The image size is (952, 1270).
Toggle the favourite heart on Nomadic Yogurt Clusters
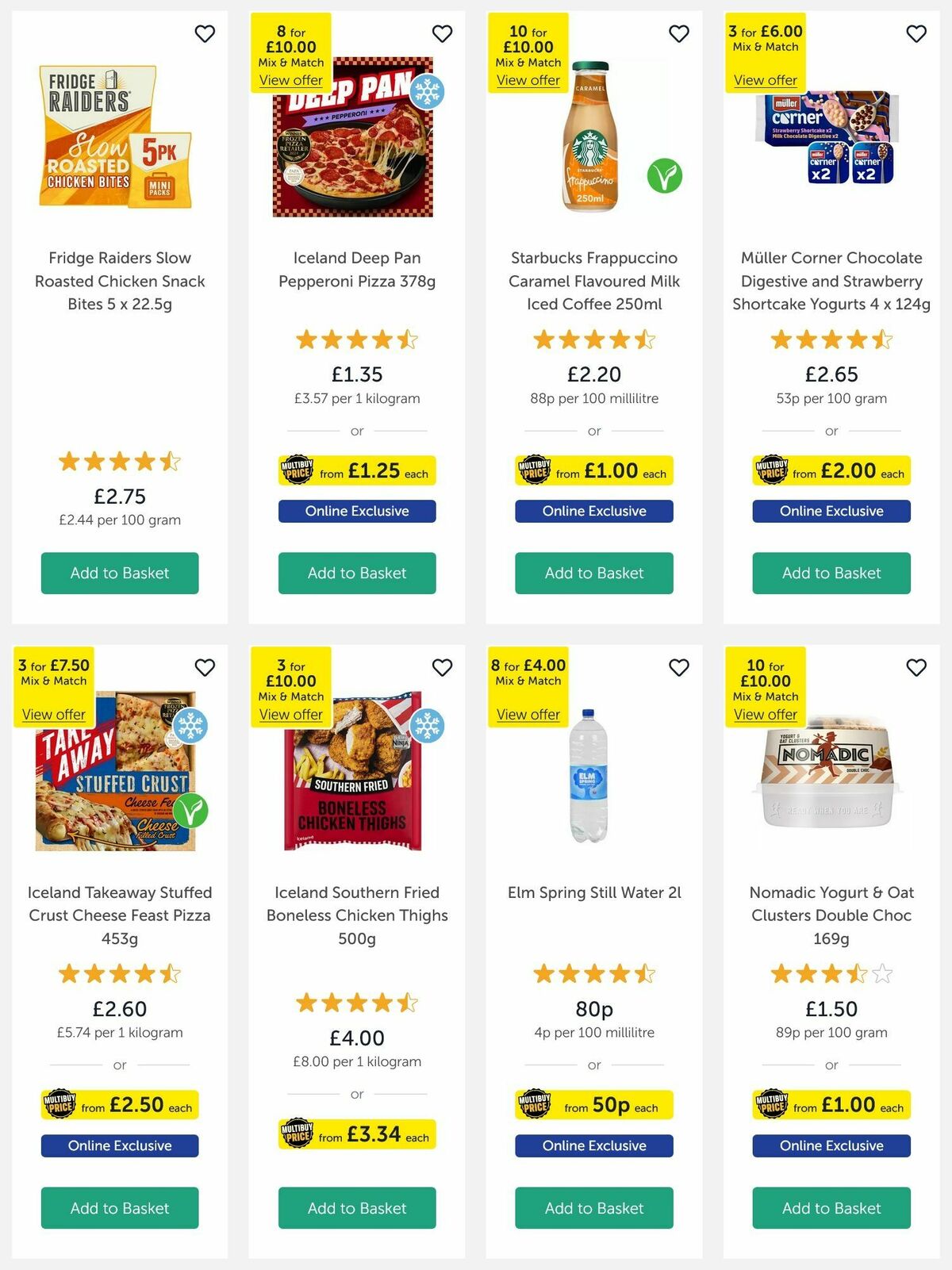click(915, 669)
